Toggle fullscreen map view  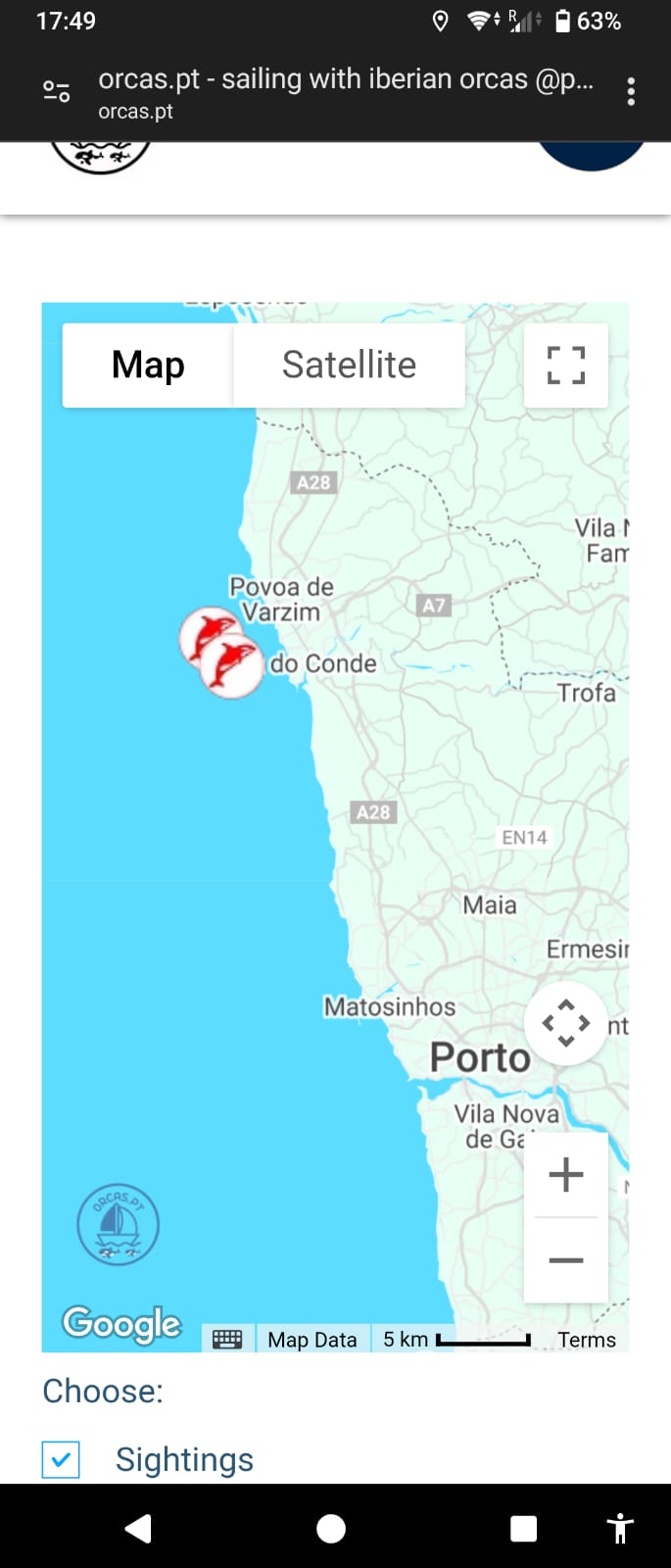565,365
